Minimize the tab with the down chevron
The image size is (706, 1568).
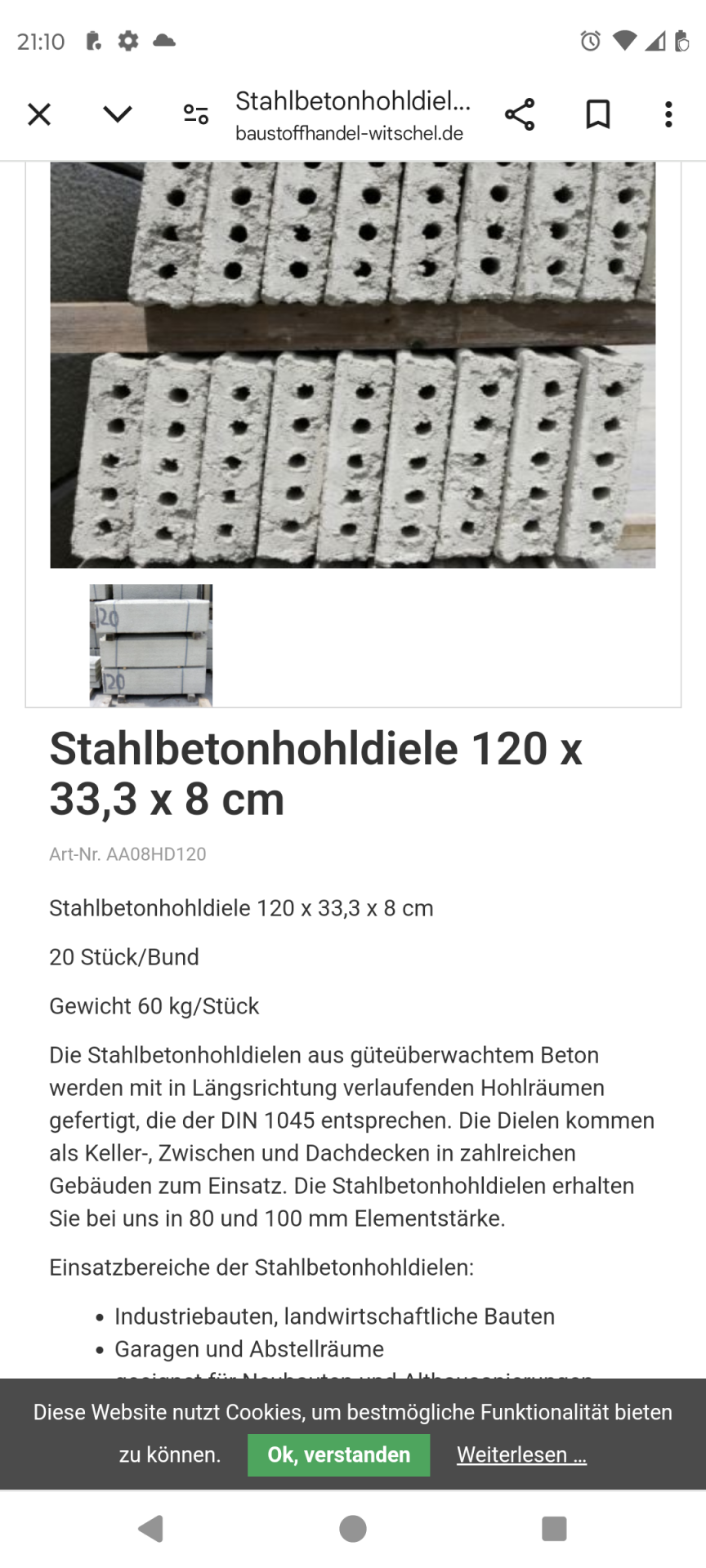[x=118, y=114]
